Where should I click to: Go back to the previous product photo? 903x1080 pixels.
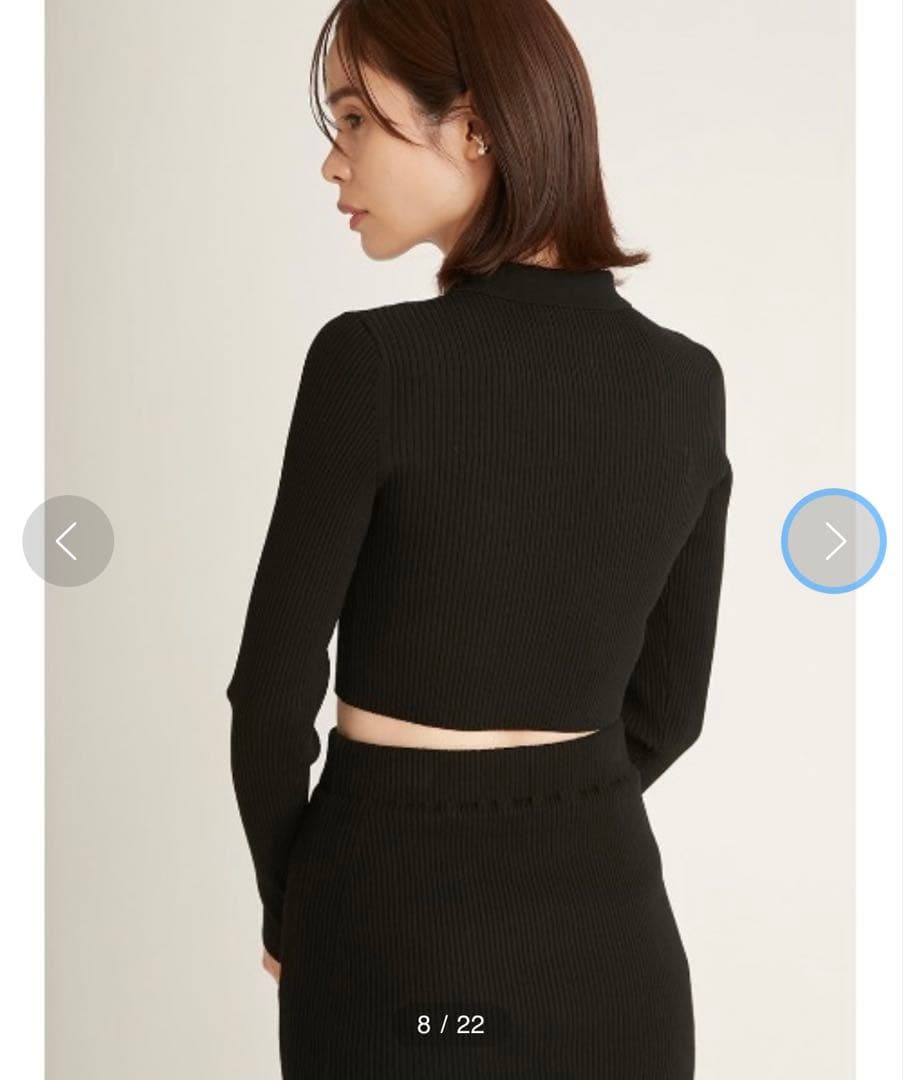pos(68,541)
